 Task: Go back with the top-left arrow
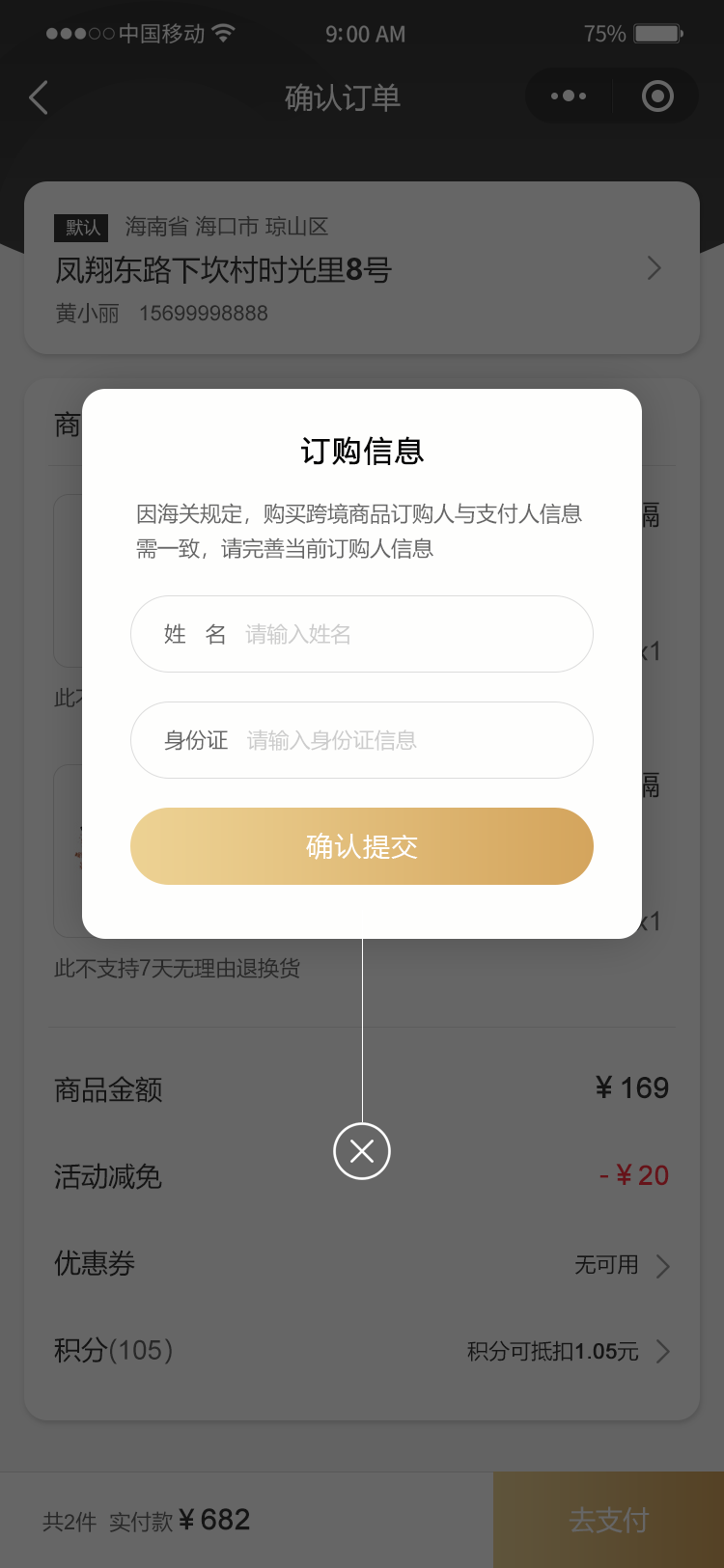39,97
